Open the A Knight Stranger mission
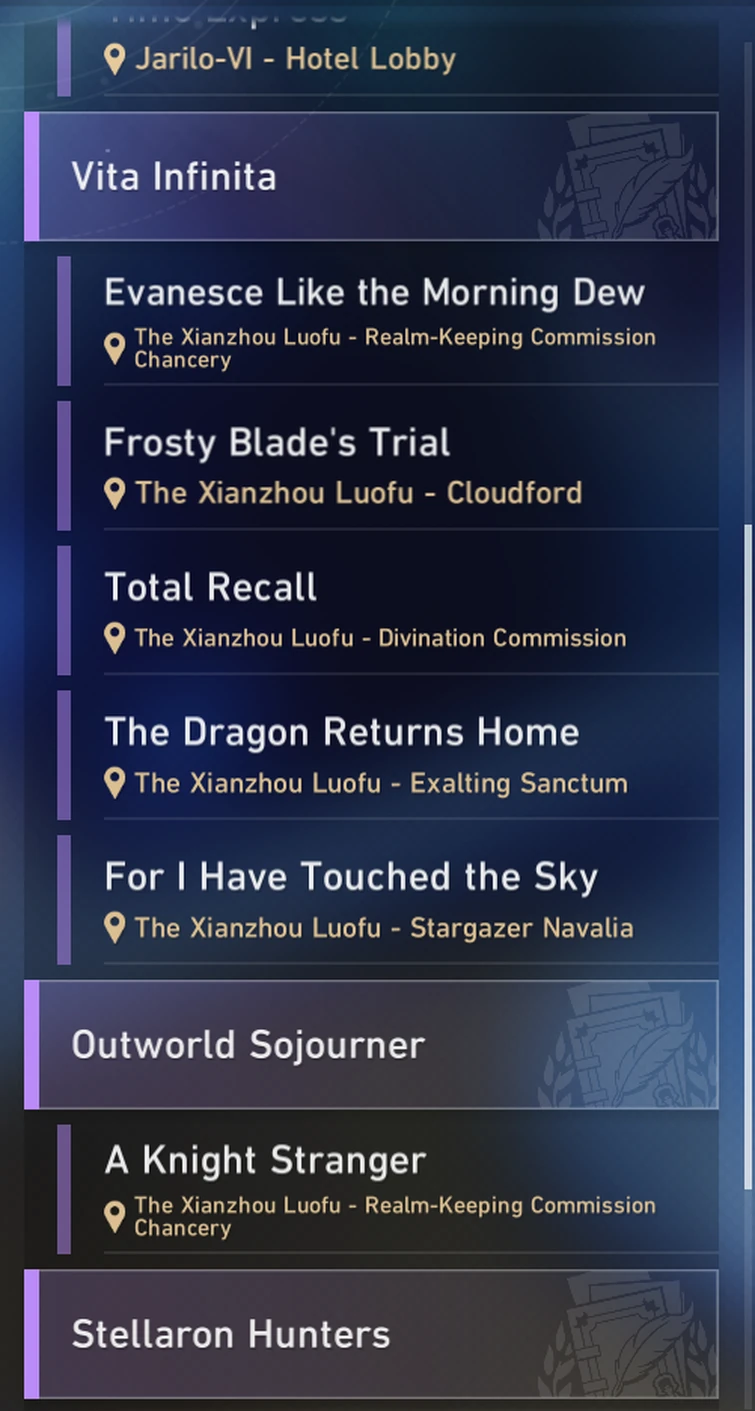755x1411 pixels. [390, 1188]
